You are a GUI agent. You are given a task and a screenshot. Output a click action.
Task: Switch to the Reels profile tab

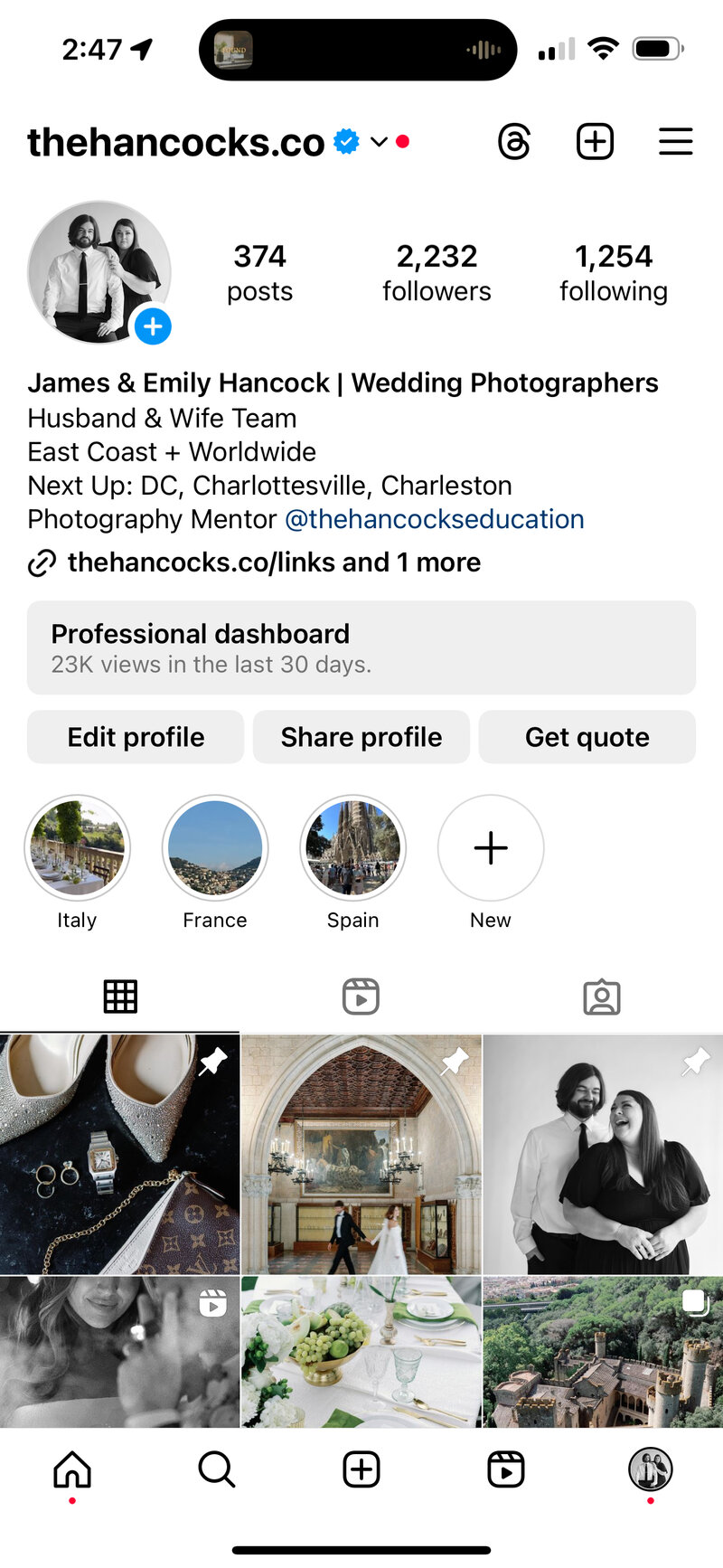coord(361,997)
